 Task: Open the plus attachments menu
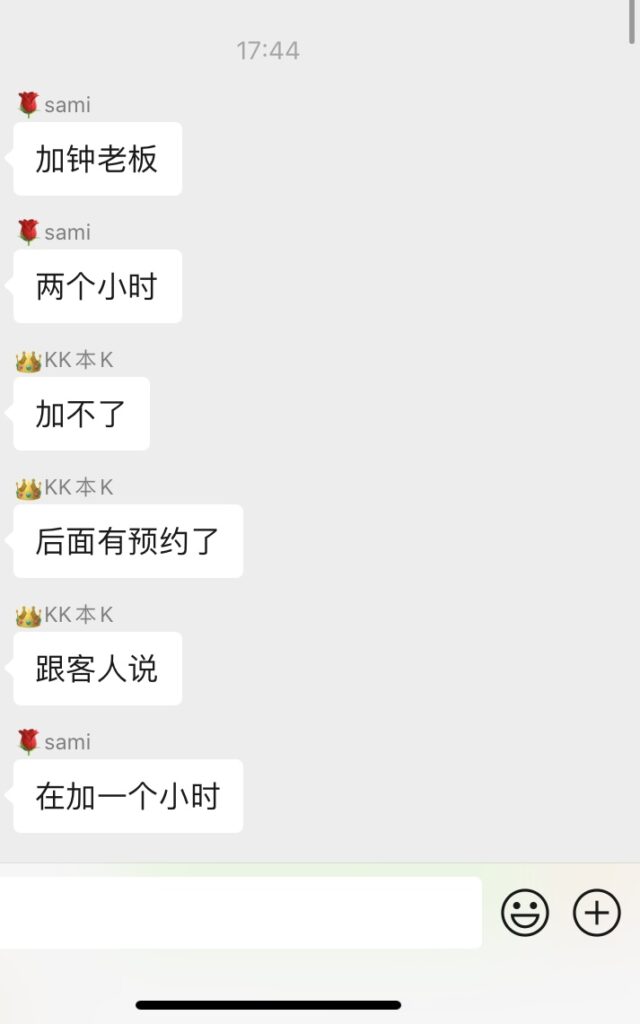click(x=597, y=912)
